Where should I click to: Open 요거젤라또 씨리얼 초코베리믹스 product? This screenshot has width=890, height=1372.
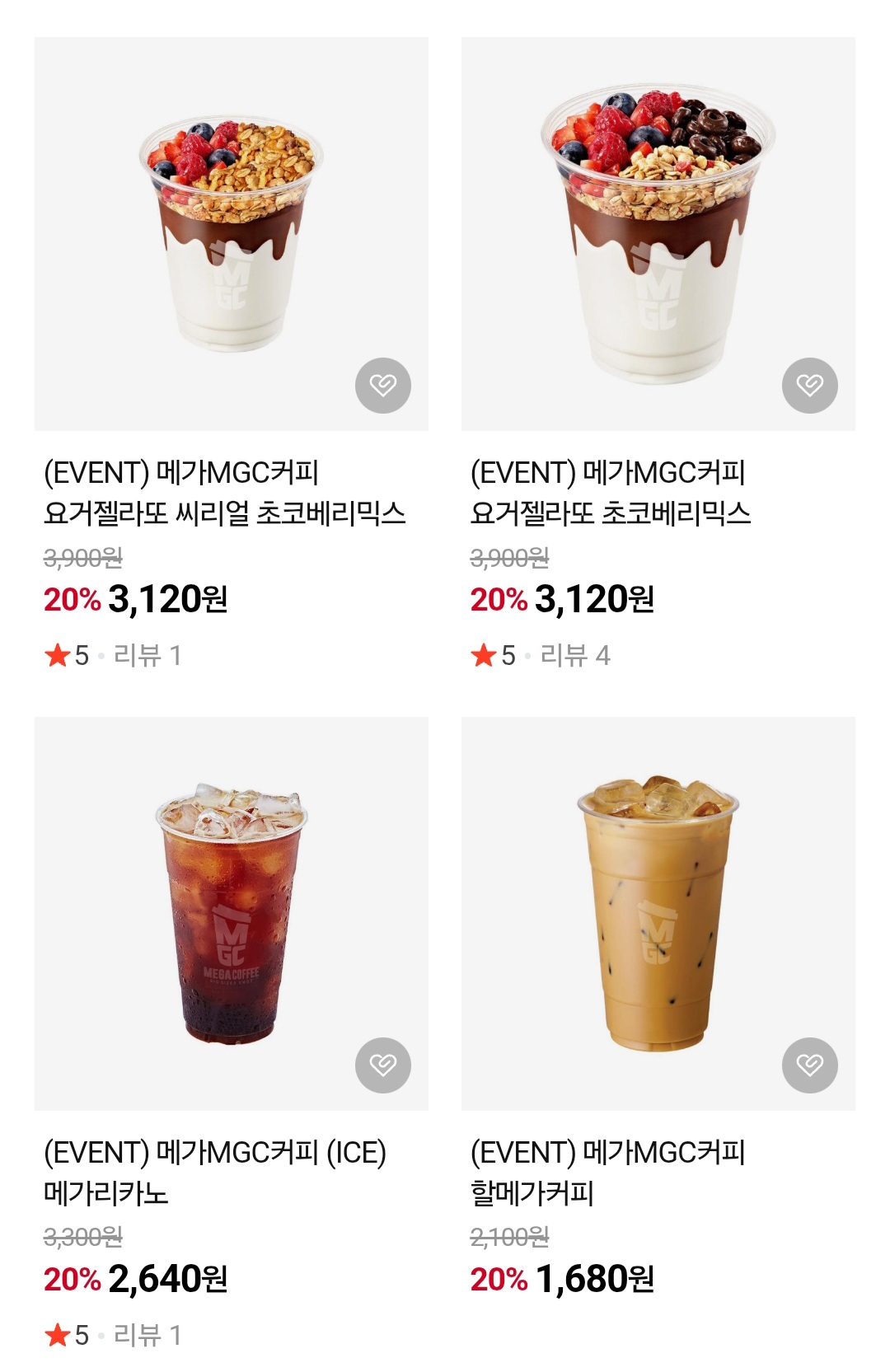[231, 234]
